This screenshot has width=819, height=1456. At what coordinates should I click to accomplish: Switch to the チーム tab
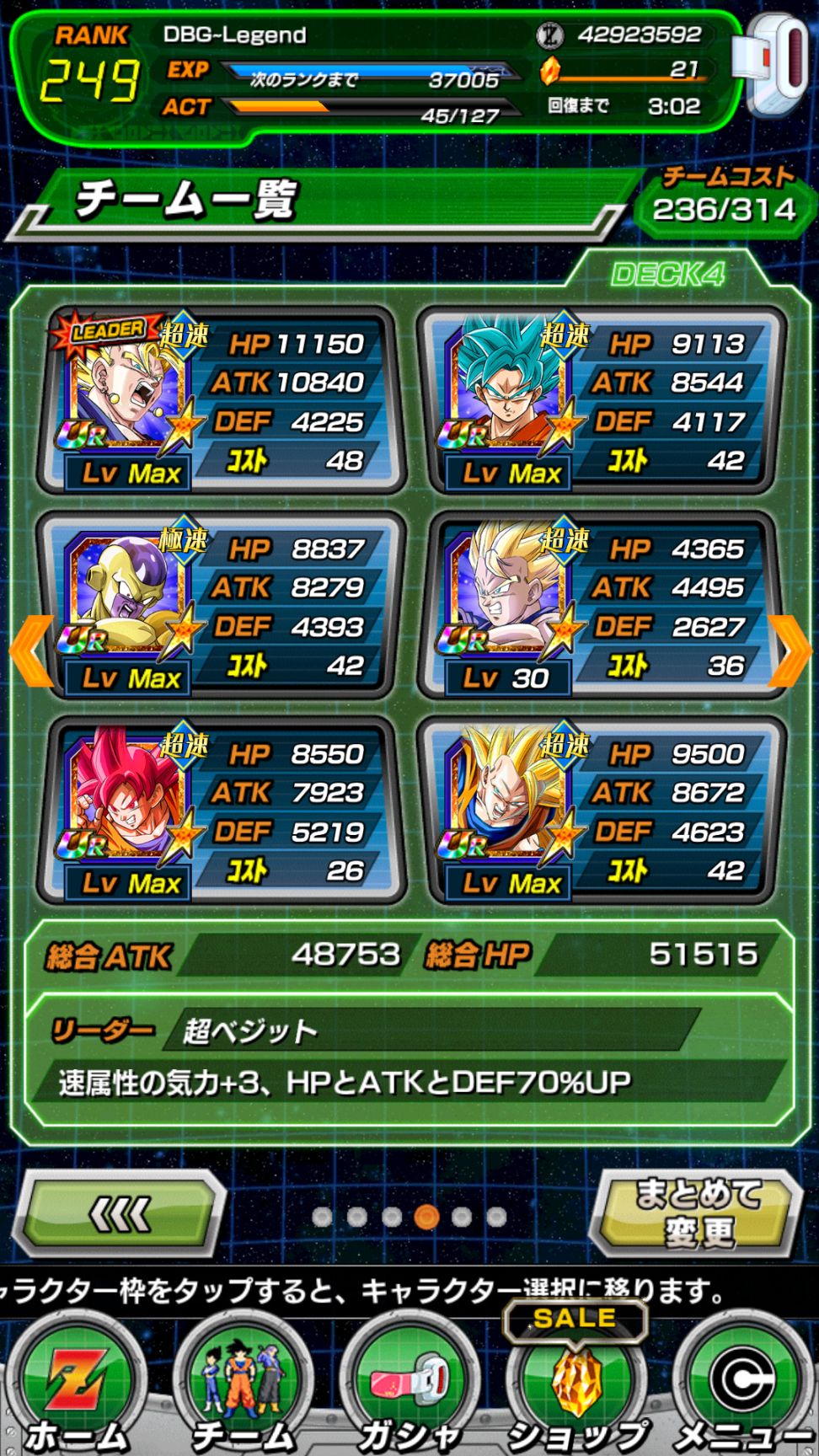point(243,1390)
